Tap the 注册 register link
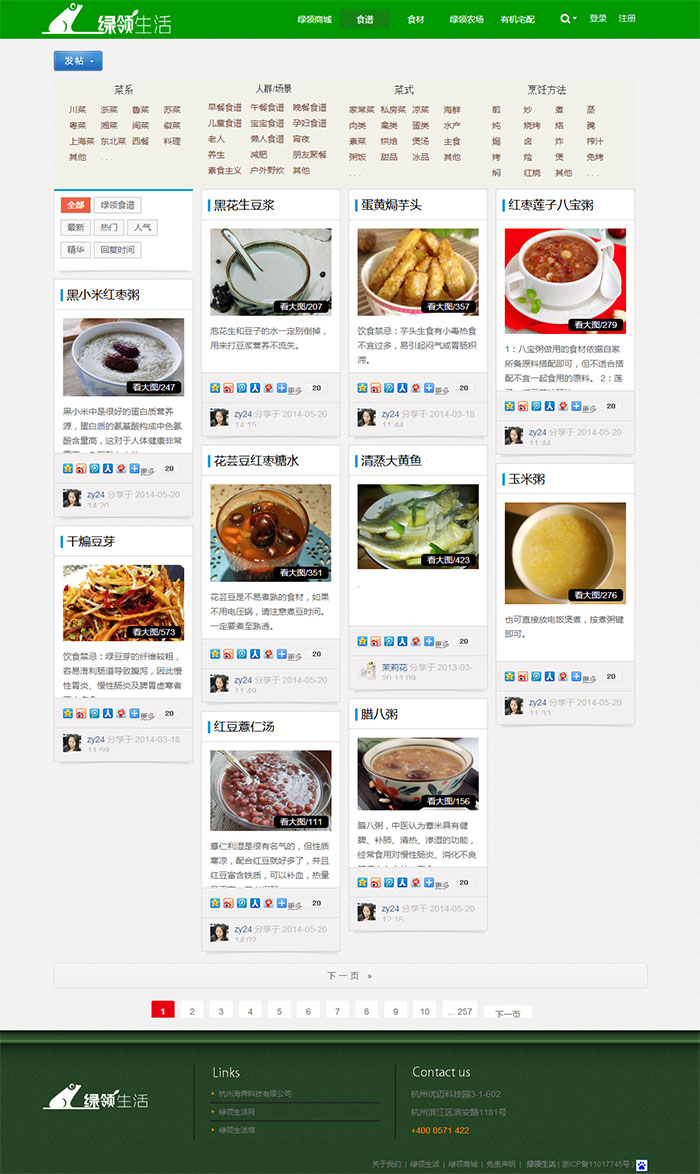Screen dimensions: 700x1174 click(x=627, y=19)
